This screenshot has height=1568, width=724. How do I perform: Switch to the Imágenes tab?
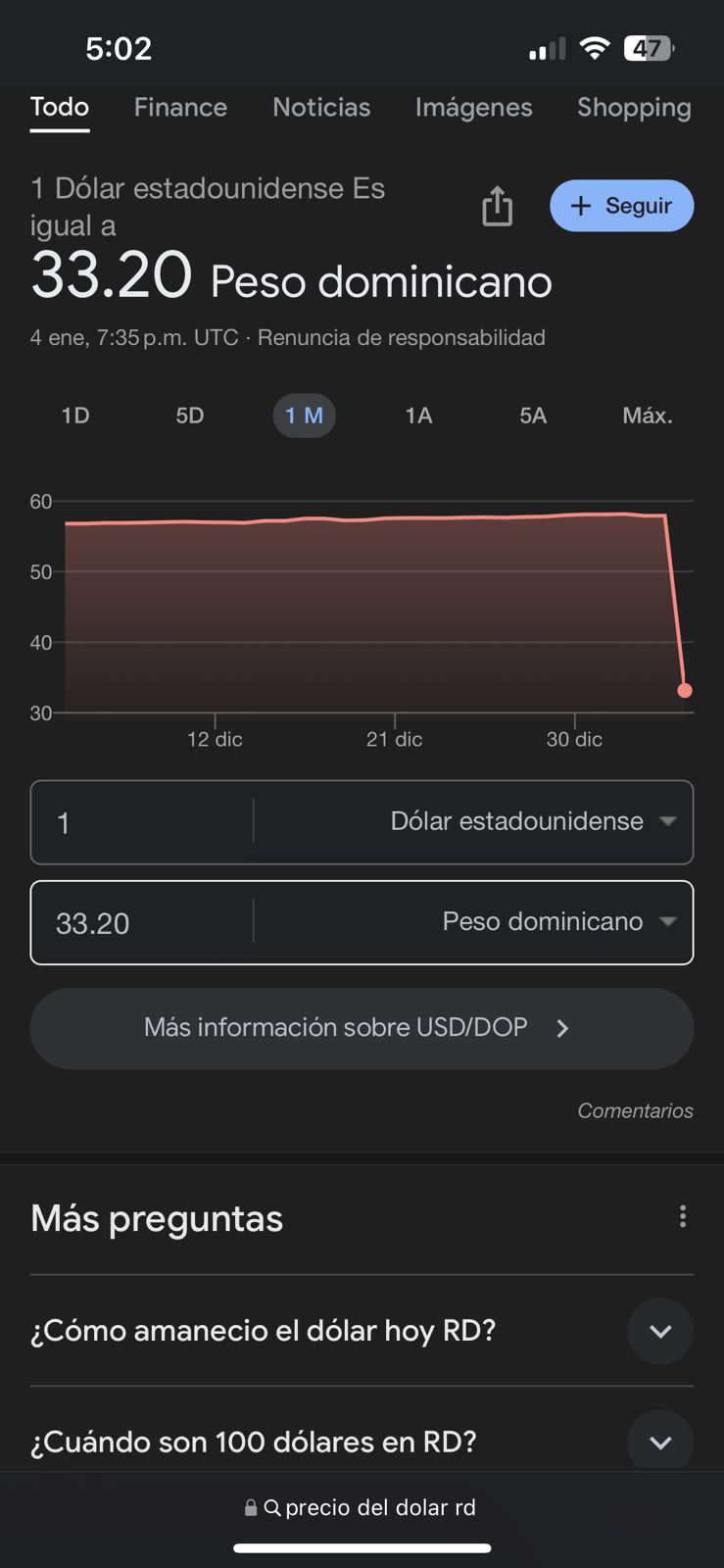473,108
